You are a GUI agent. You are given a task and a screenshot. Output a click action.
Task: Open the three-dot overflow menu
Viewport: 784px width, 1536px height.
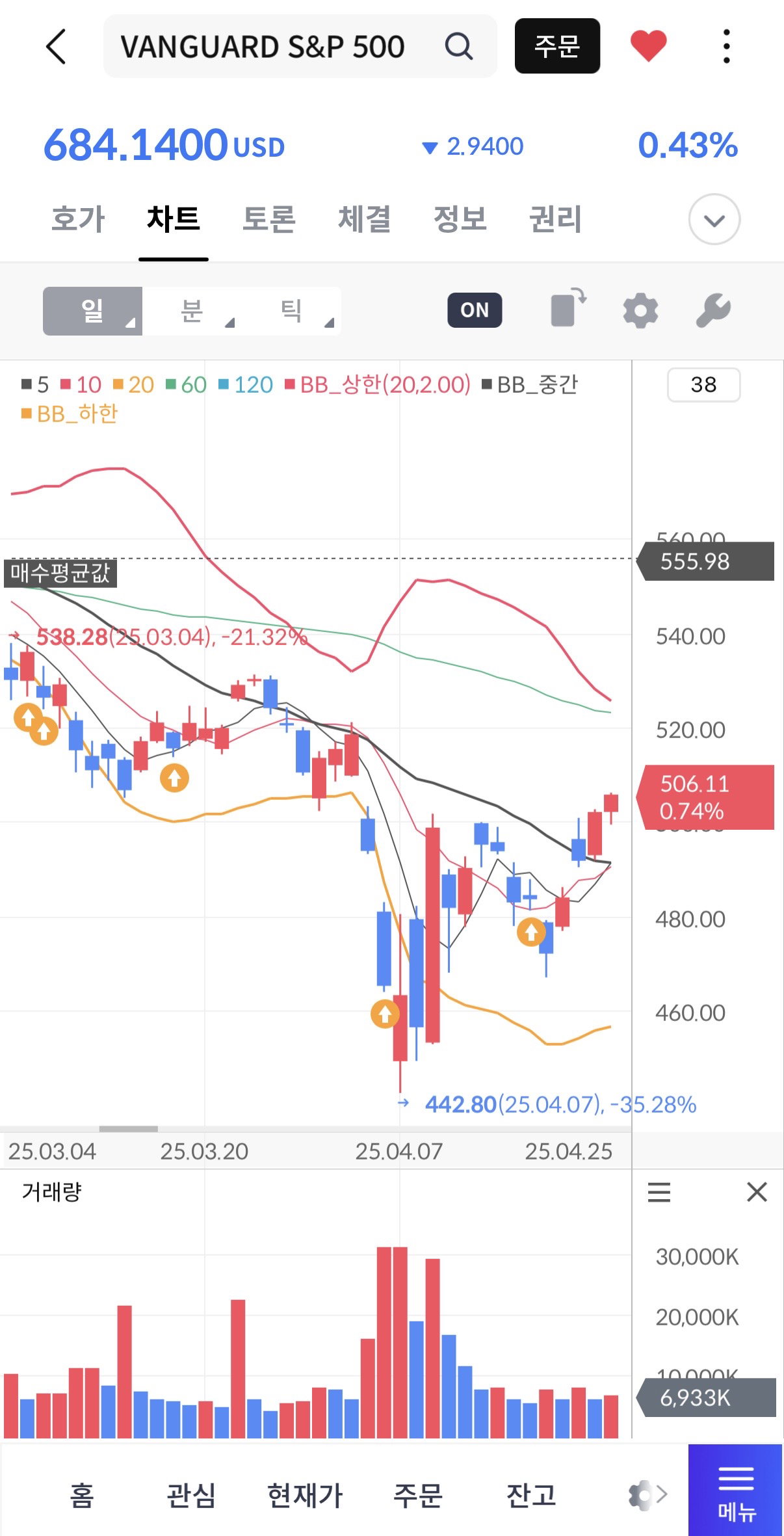[727, 46]
